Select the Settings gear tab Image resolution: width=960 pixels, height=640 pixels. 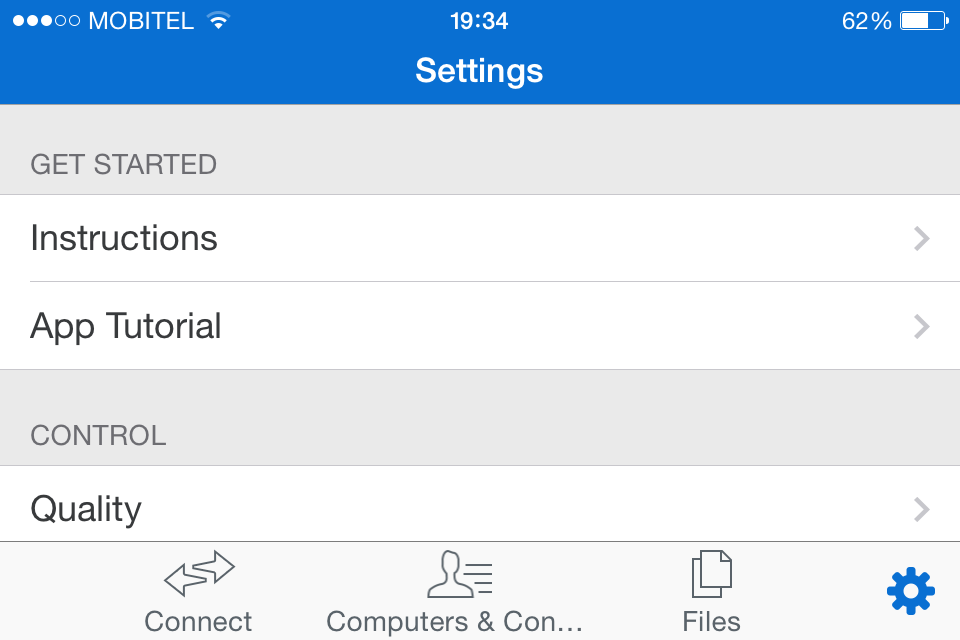click(910, 592)
